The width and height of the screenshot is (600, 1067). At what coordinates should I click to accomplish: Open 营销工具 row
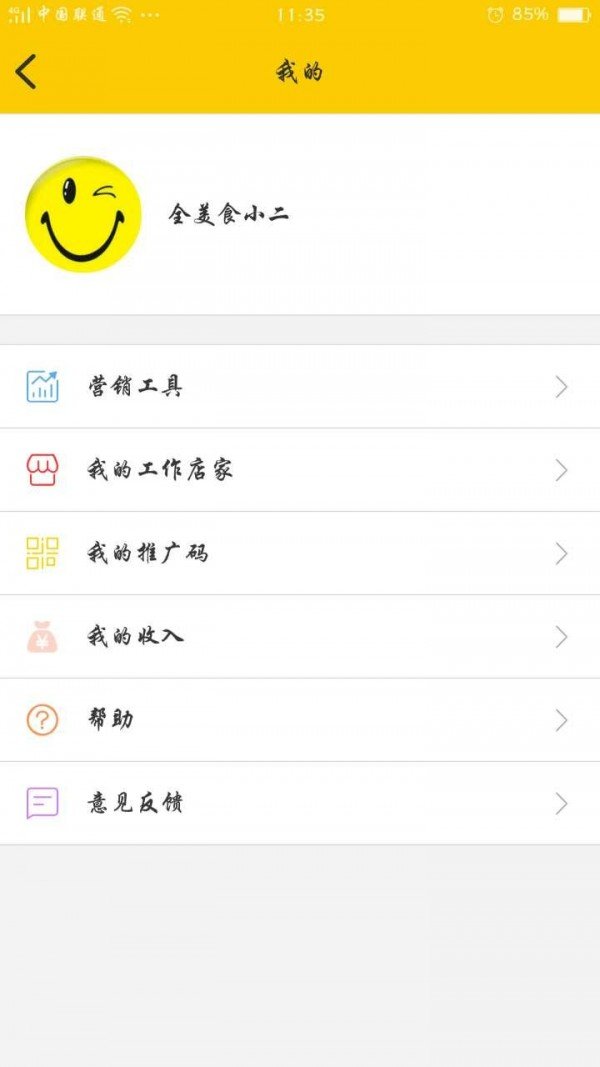tap(300, 387)
